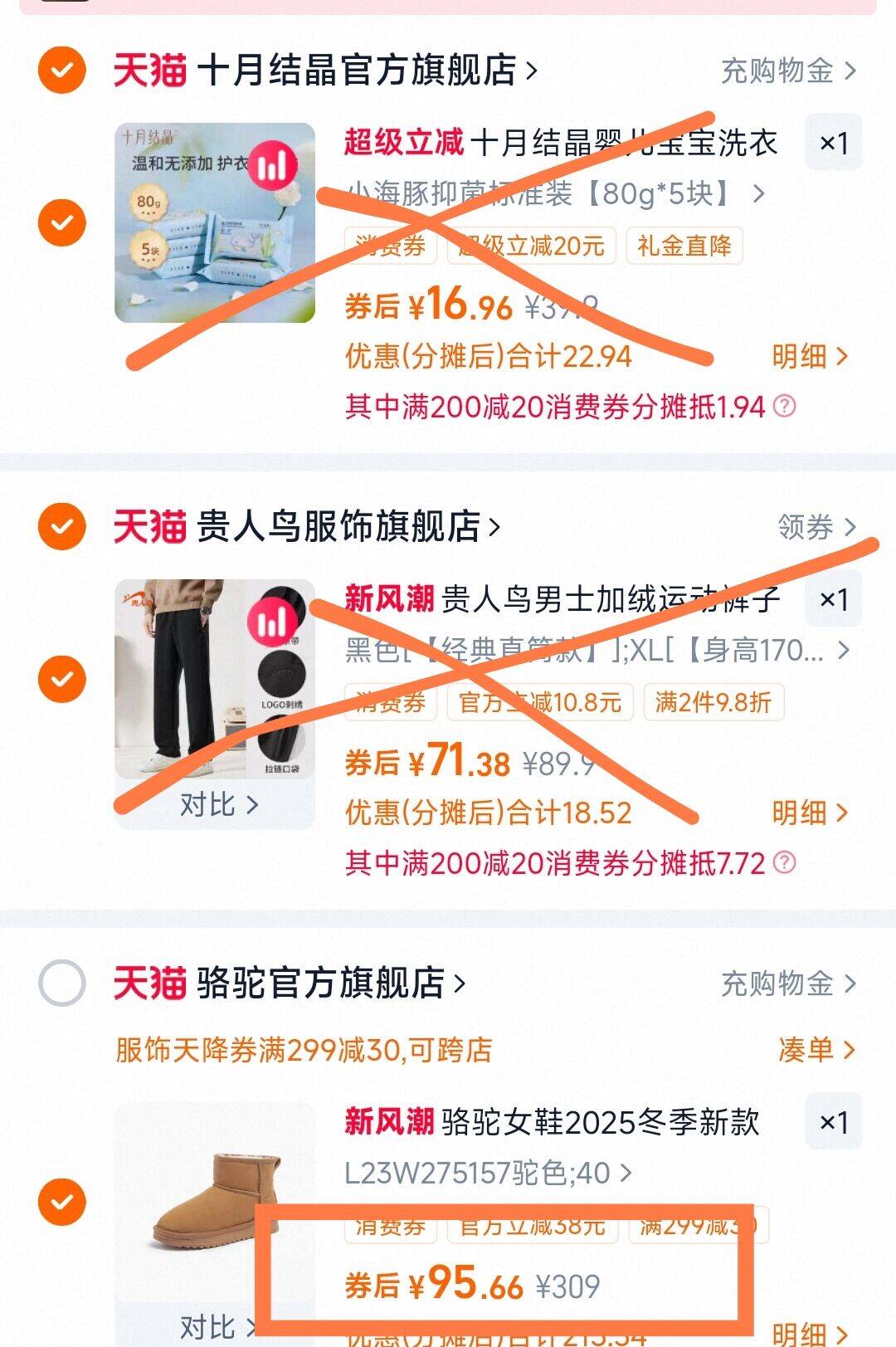View 明细 for the 22.94 discount
The height and width of the screenshot is (1347, 896).
(x=809, y=357)
